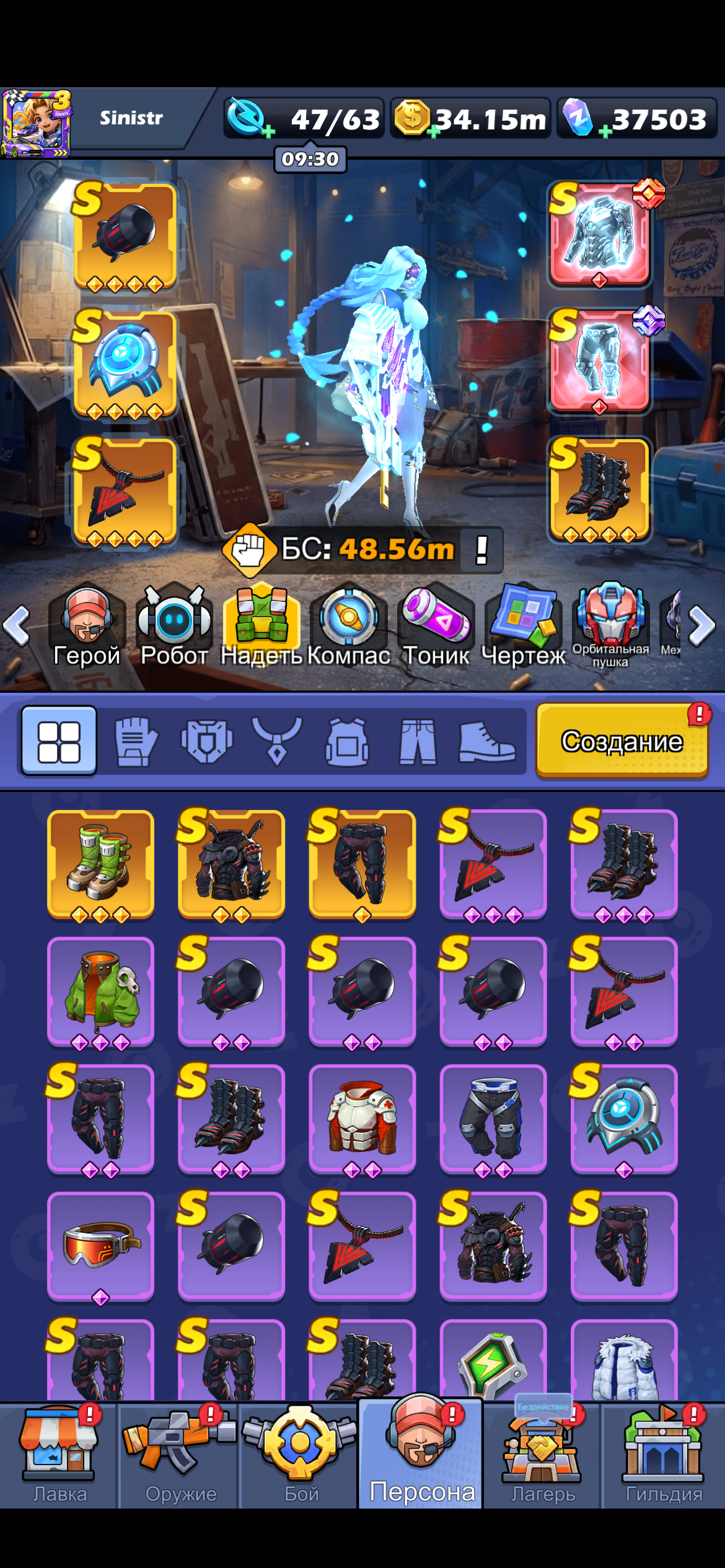This screenshot has width=725, height=1568.
Task: Switch to the Оружие weapons tab
Action: click(x=180, y=1455)
